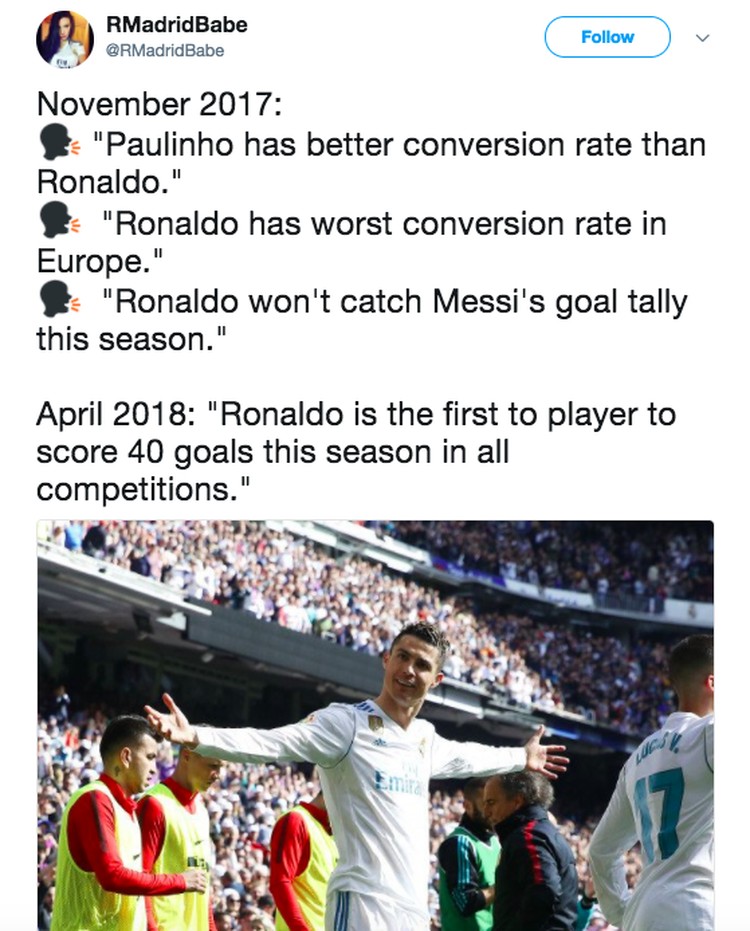The image size is (750, 931).
Task: Follow RMadridBabe
Action: pyautogui.click(x=607, y=37)
